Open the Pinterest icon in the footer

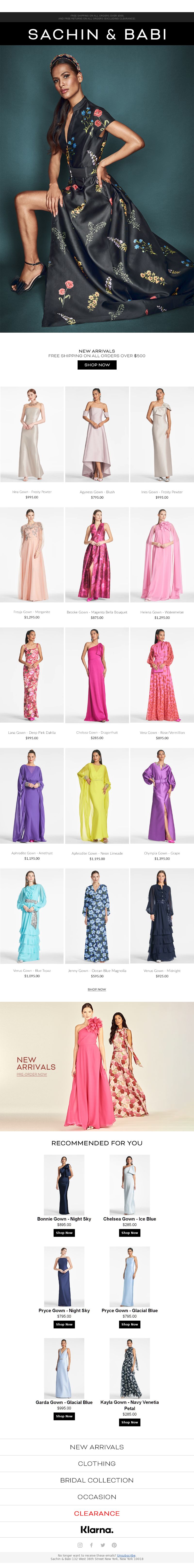tap(114, 1545)
